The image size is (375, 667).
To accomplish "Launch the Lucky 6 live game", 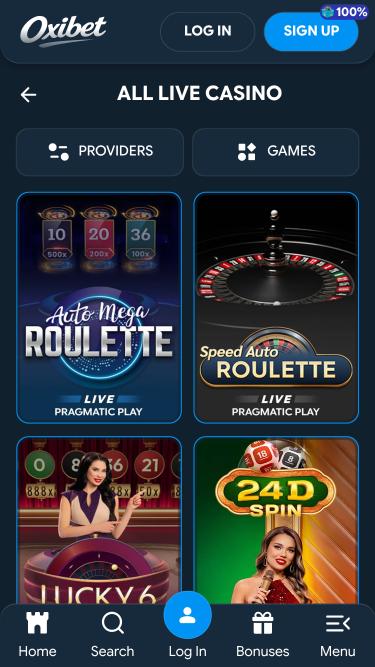I will [x=99, y=520].
